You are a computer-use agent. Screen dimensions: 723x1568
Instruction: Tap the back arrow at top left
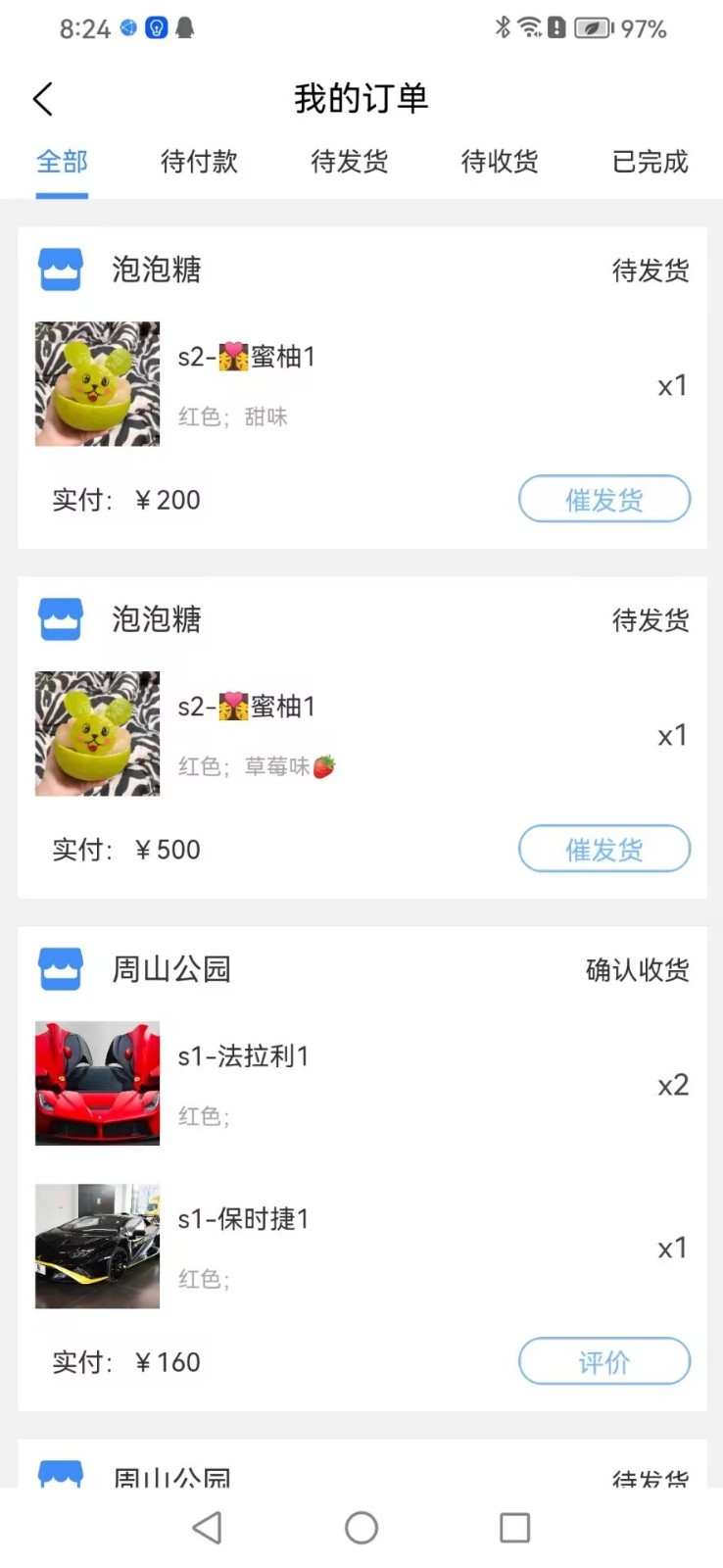point(41,99)
